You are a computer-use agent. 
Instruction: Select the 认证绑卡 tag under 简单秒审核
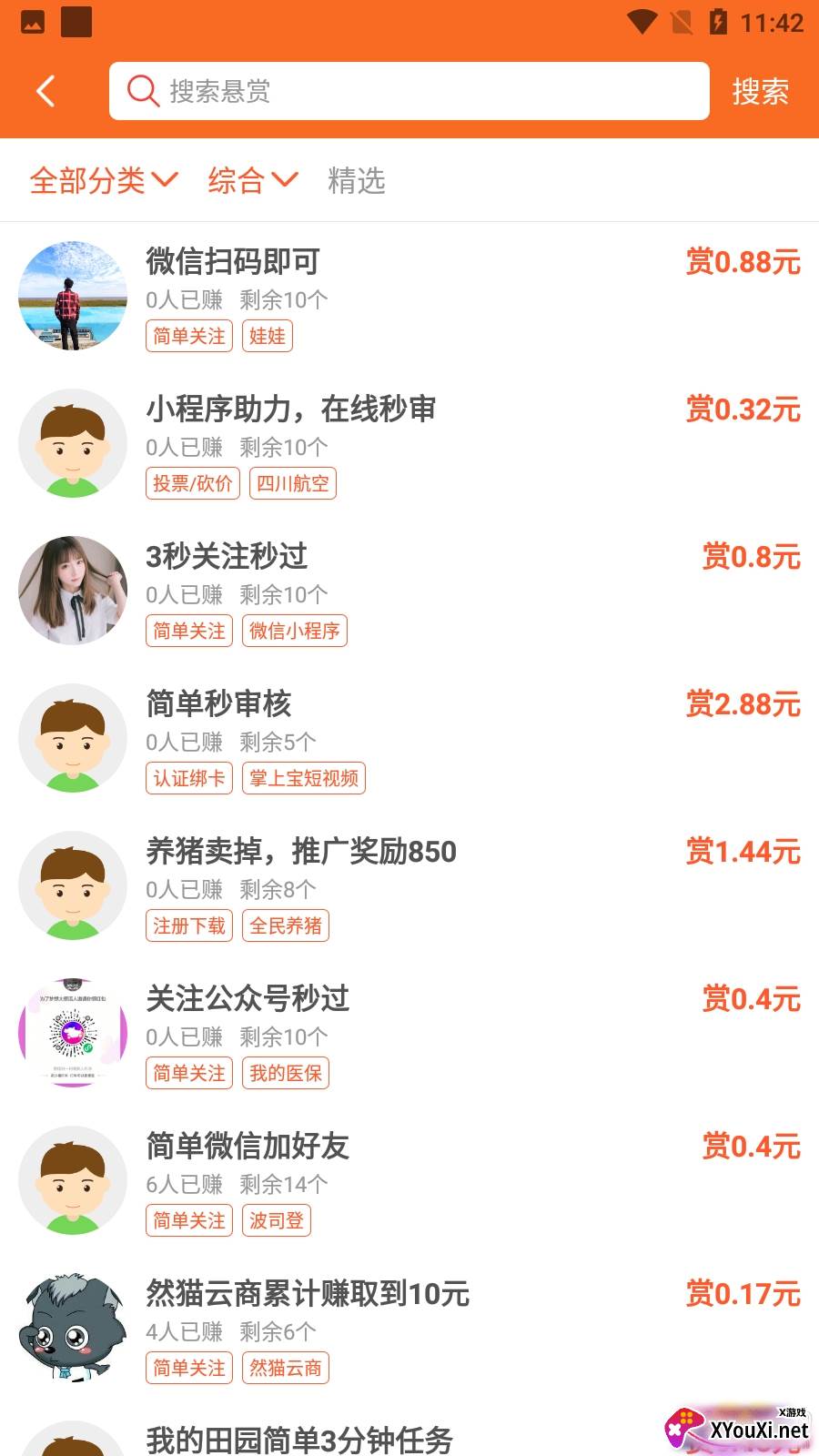click(188, 778)
